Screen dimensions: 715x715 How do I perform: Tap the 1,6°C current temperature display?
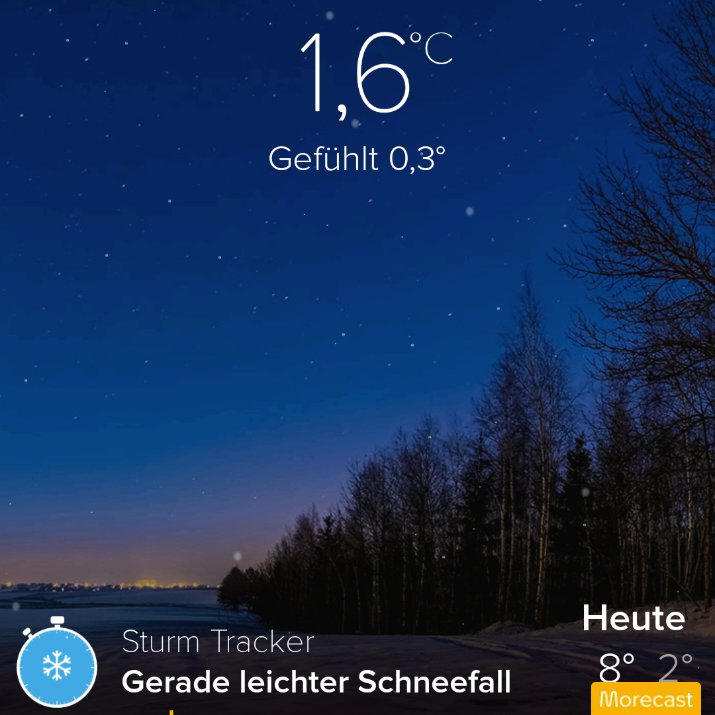[376, 74]
